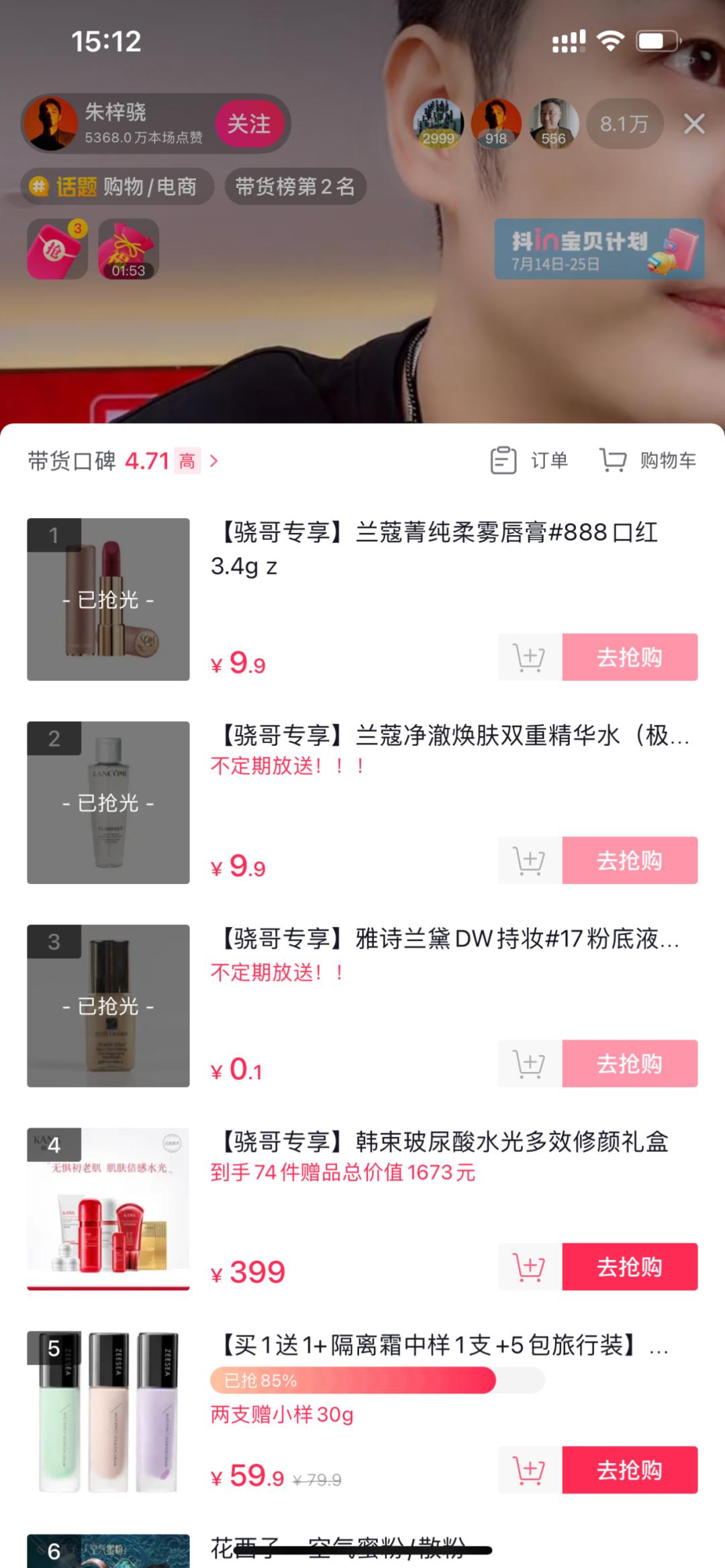
Task: Open 兰蔻菁纯柔雾唇膏#888 product
Action: tap(434, 548)
